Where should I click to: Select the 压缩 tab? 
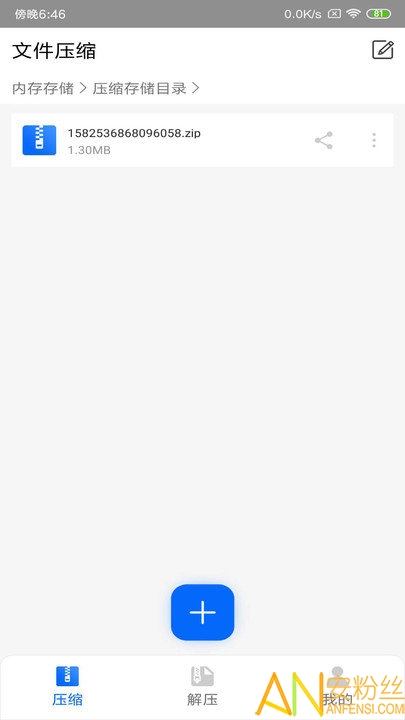(x=68, y=686)
